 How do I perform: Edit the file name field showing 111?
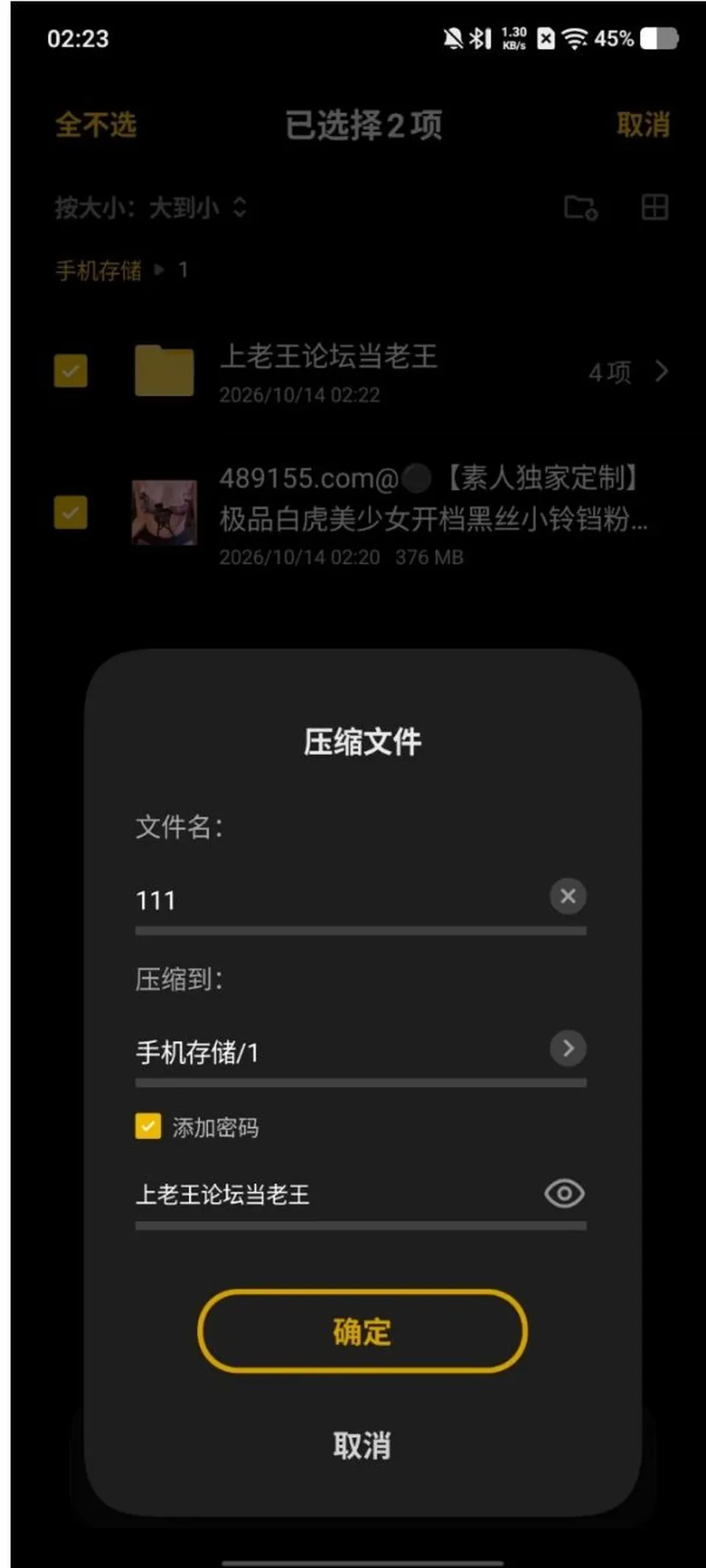point(338,900)
